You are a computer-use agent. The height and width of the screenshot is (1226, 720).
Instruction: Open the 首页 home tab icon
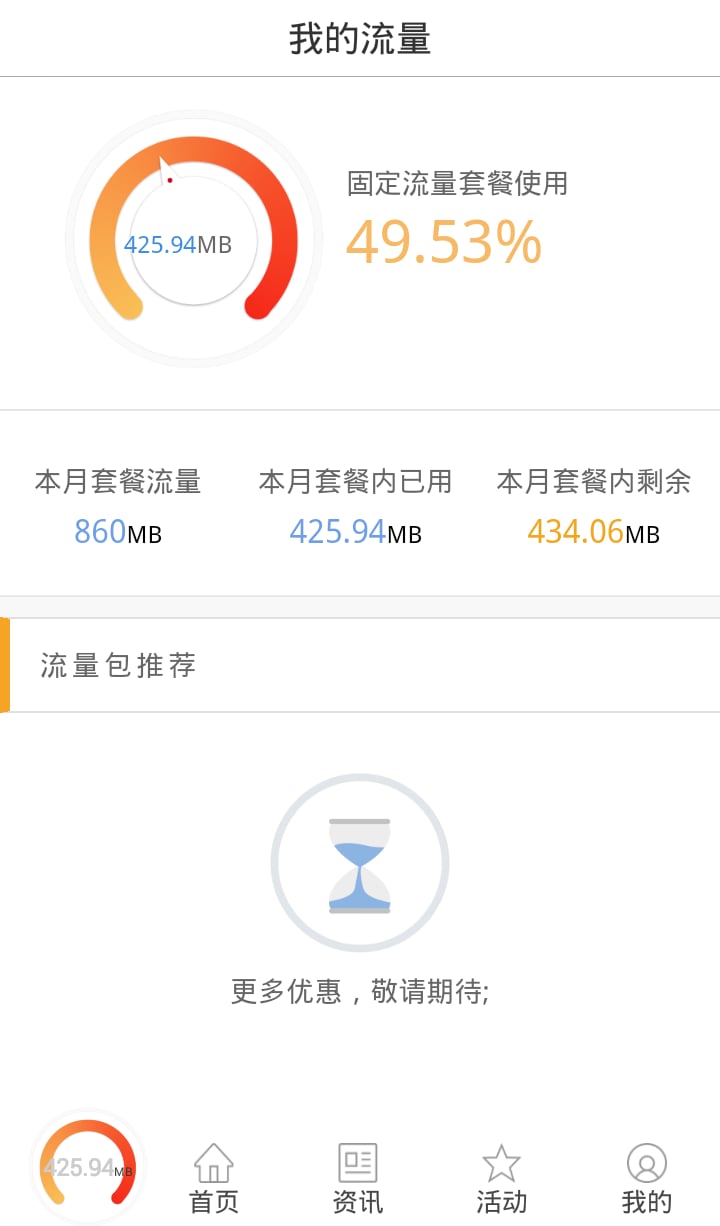point(212,1163)
